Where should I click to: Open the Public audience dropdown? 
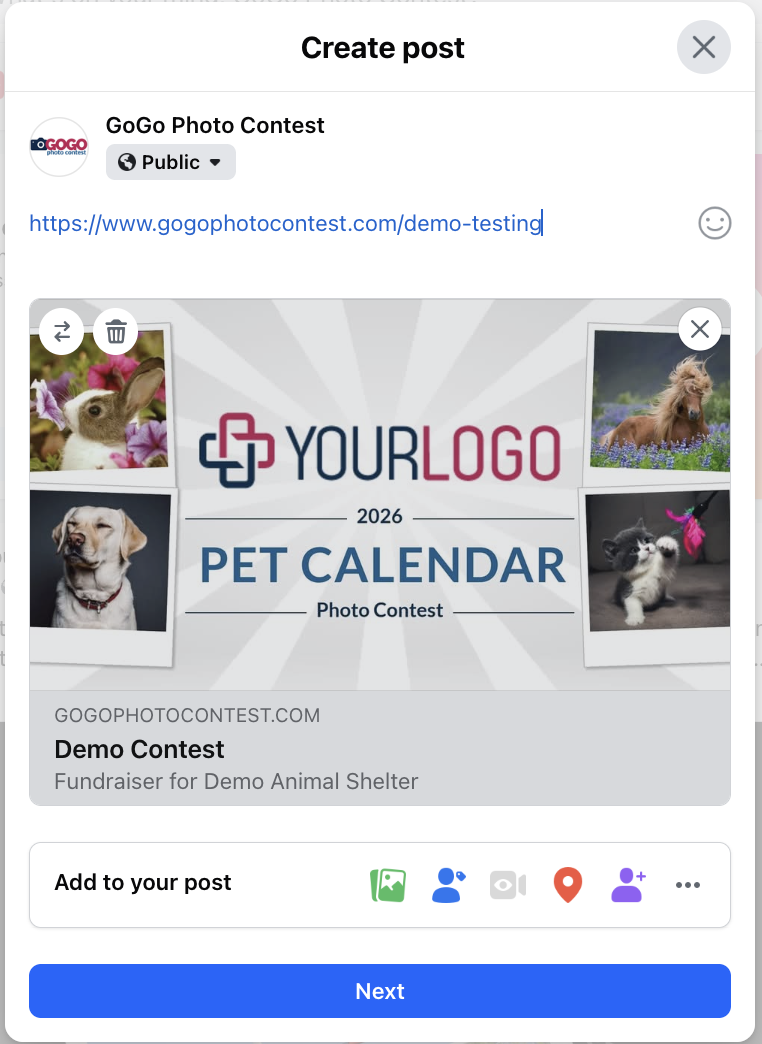pos(171,162)
